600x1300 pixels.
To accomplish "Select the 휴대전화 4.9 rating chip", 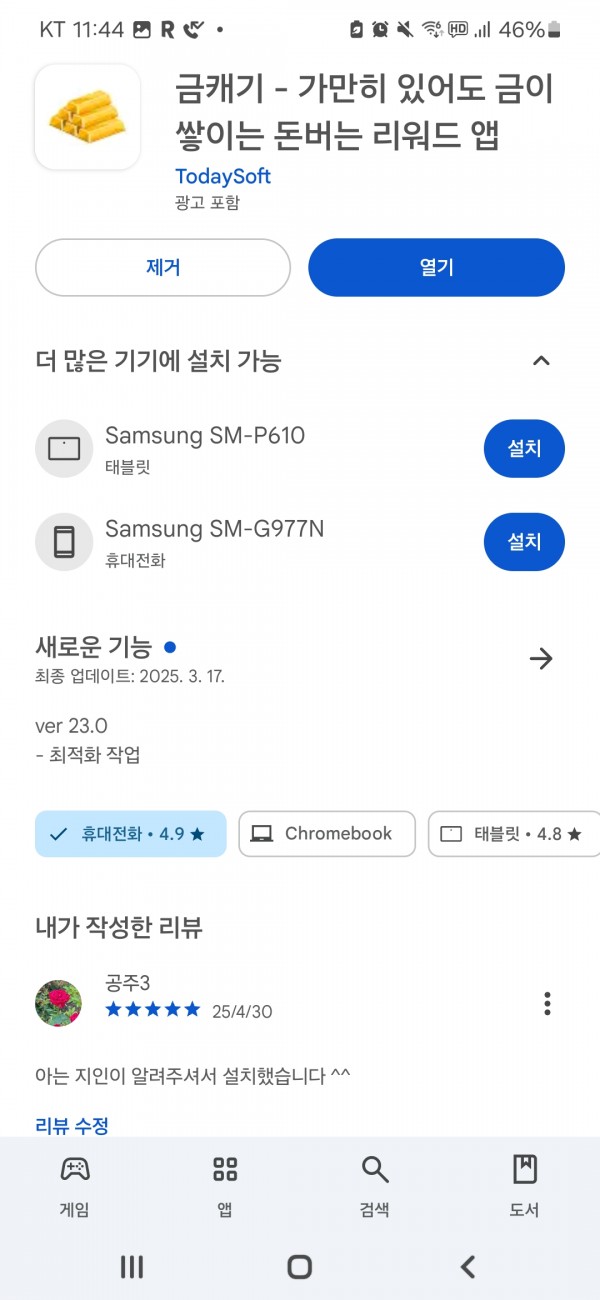I will pos(131,834).
